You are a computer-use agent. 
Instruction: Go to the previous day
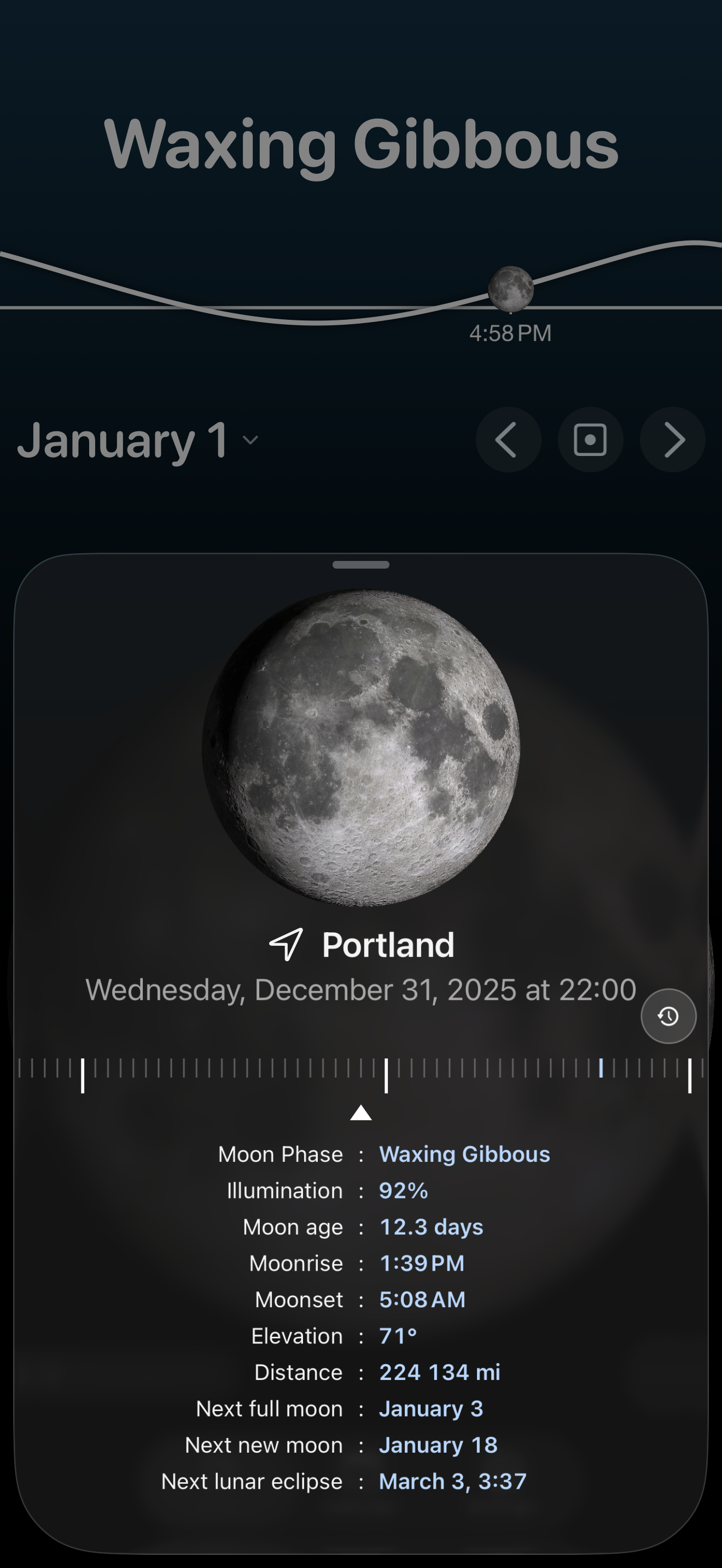click(508, 440)
